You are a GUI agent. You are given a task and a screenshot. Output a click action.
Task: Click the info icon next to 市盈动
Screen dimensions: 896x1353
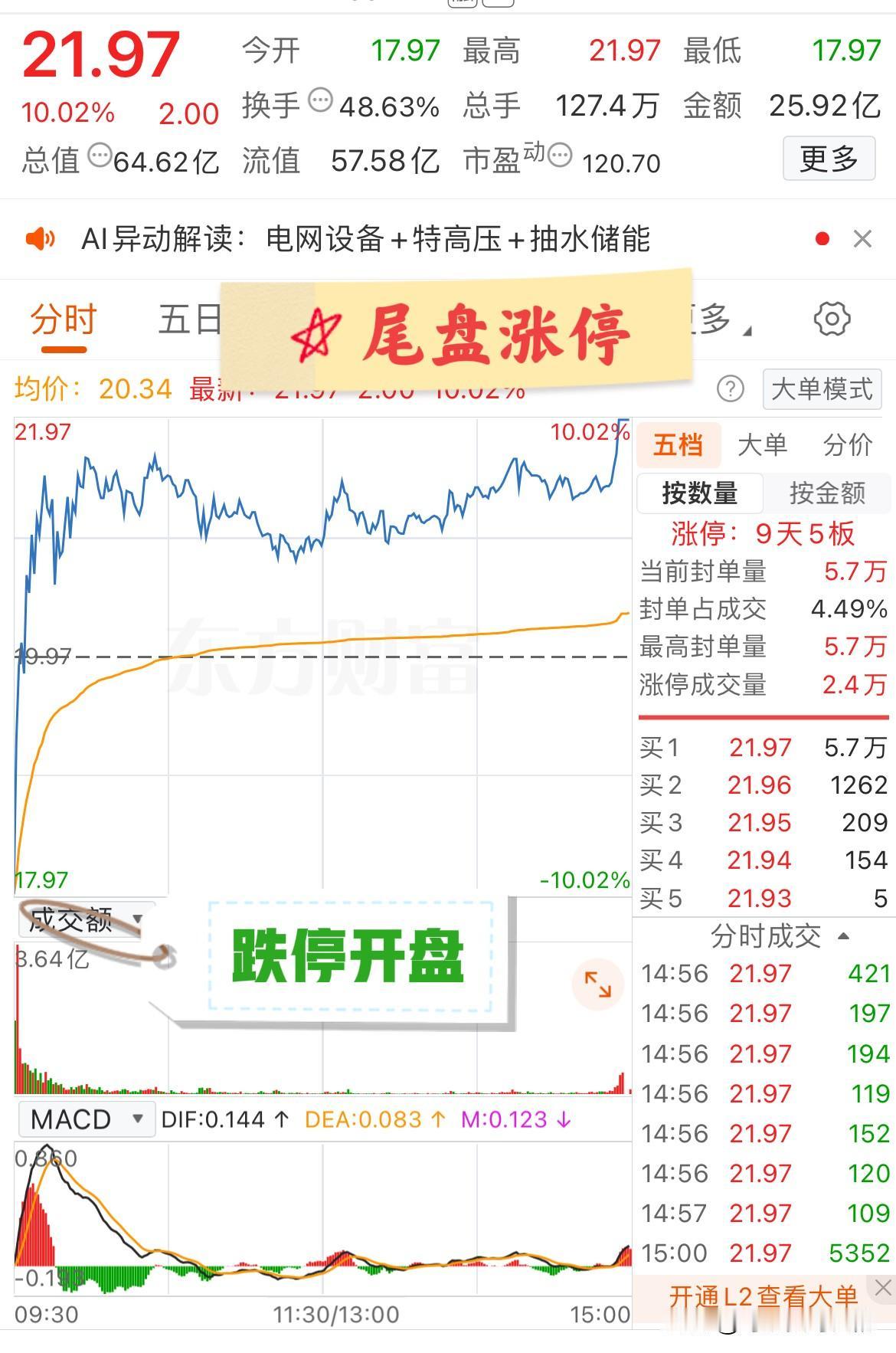point(561,156)
